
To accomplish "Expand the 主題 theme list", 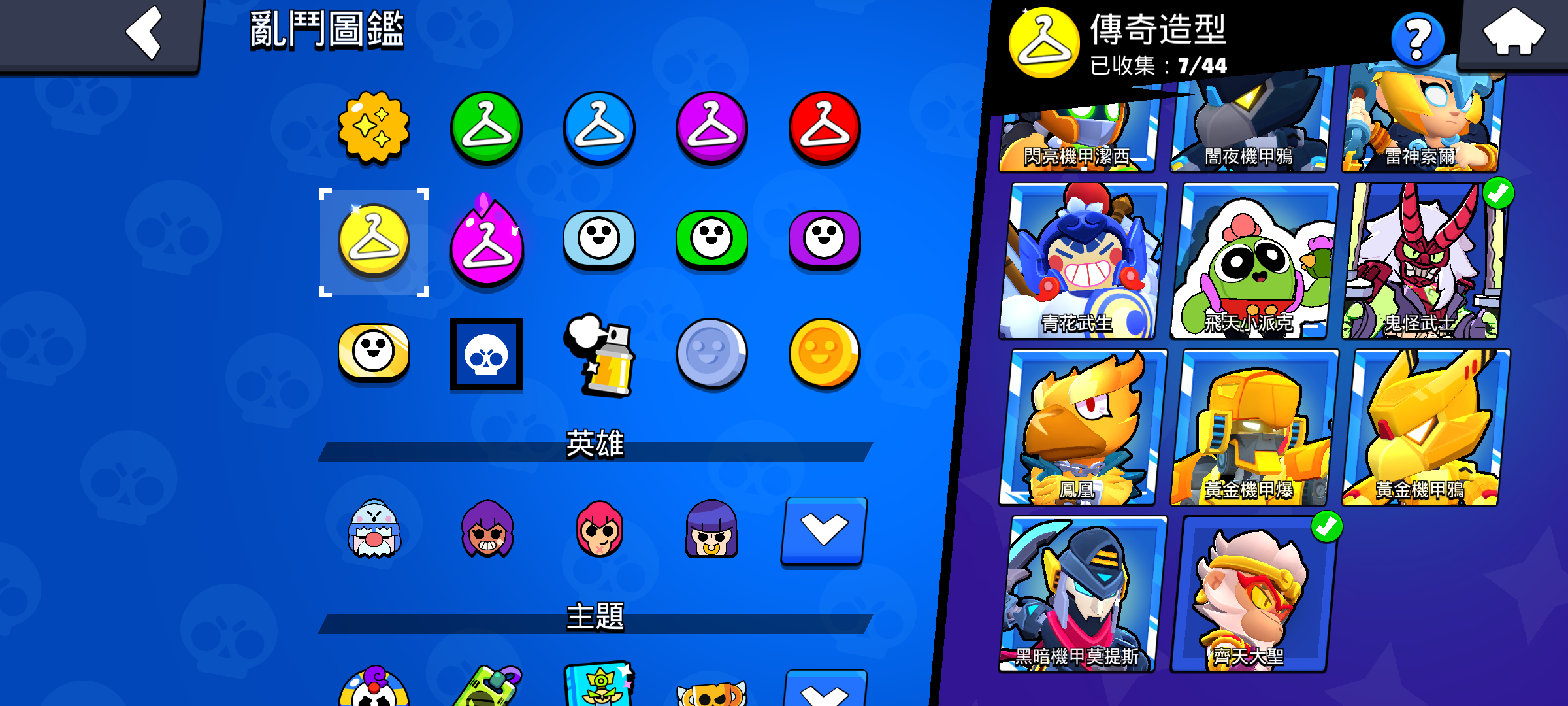I will 824,690.
